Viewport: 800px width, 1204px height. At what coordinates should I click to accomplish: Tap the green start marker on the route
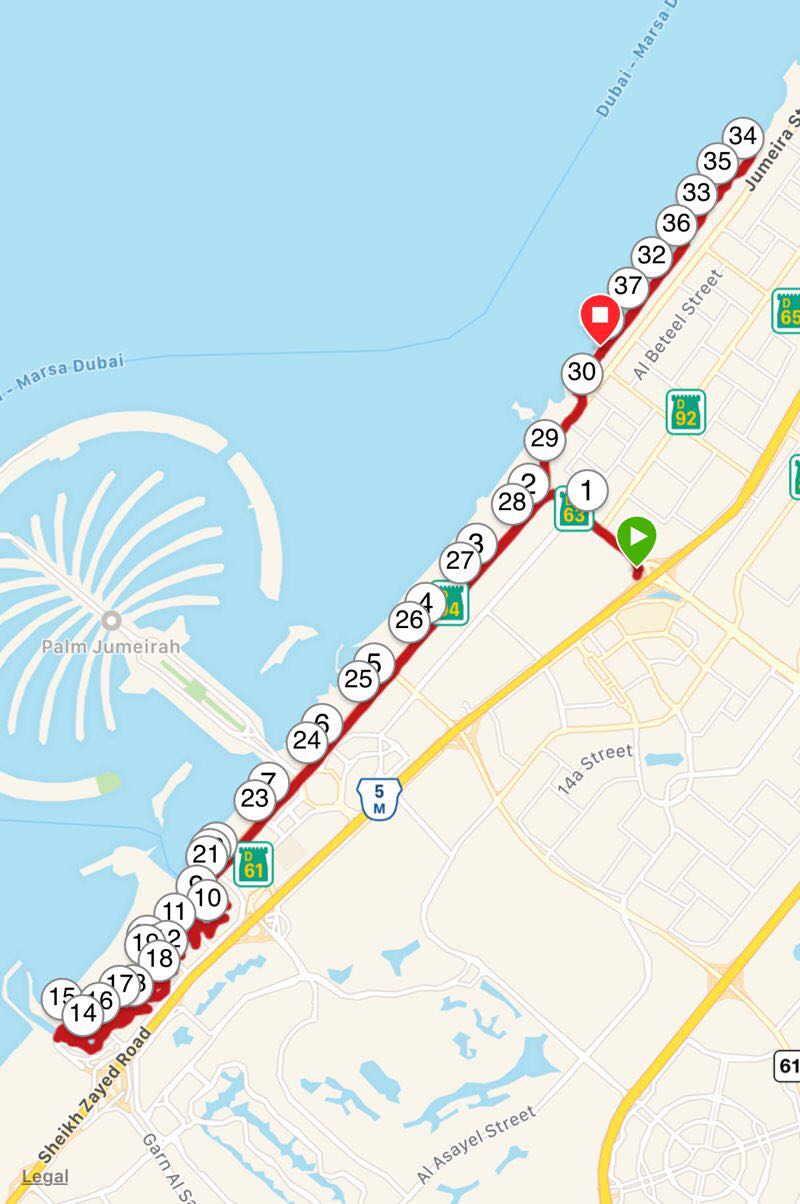click(x=636, y=539)
